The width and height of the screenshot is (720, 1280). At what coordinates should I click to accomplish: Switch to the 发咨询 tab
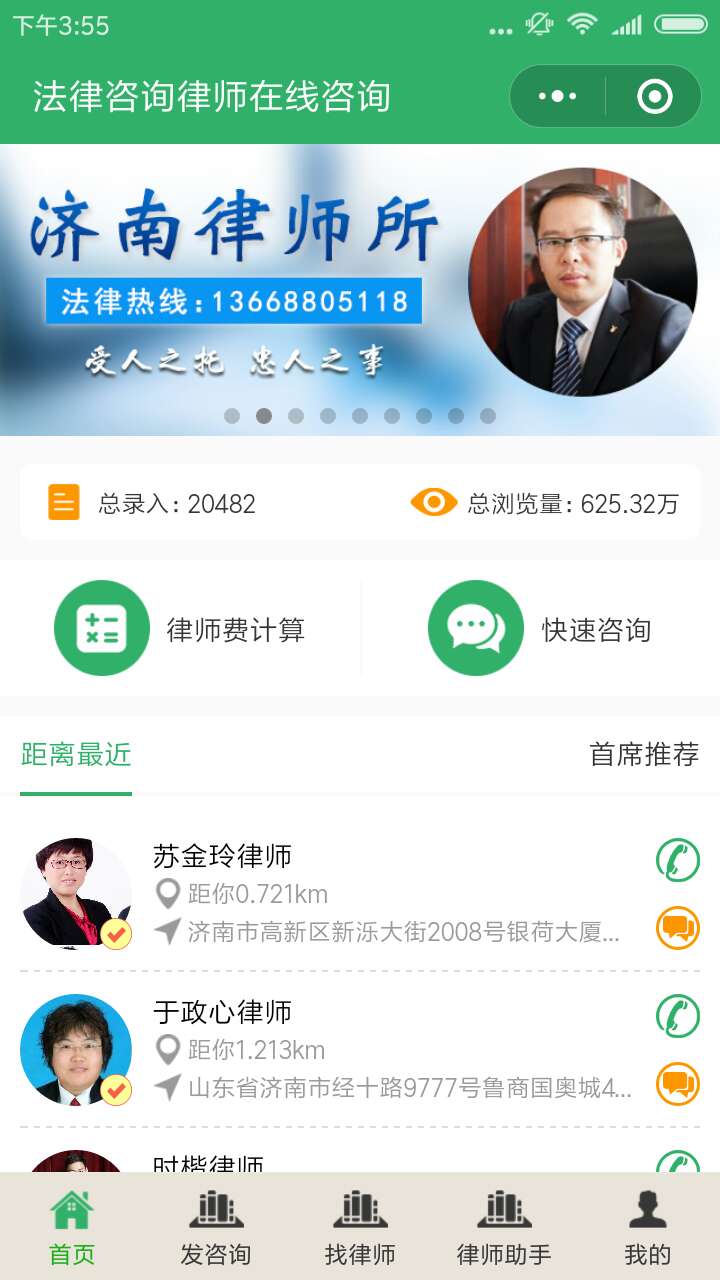(x=216, y=1228)
